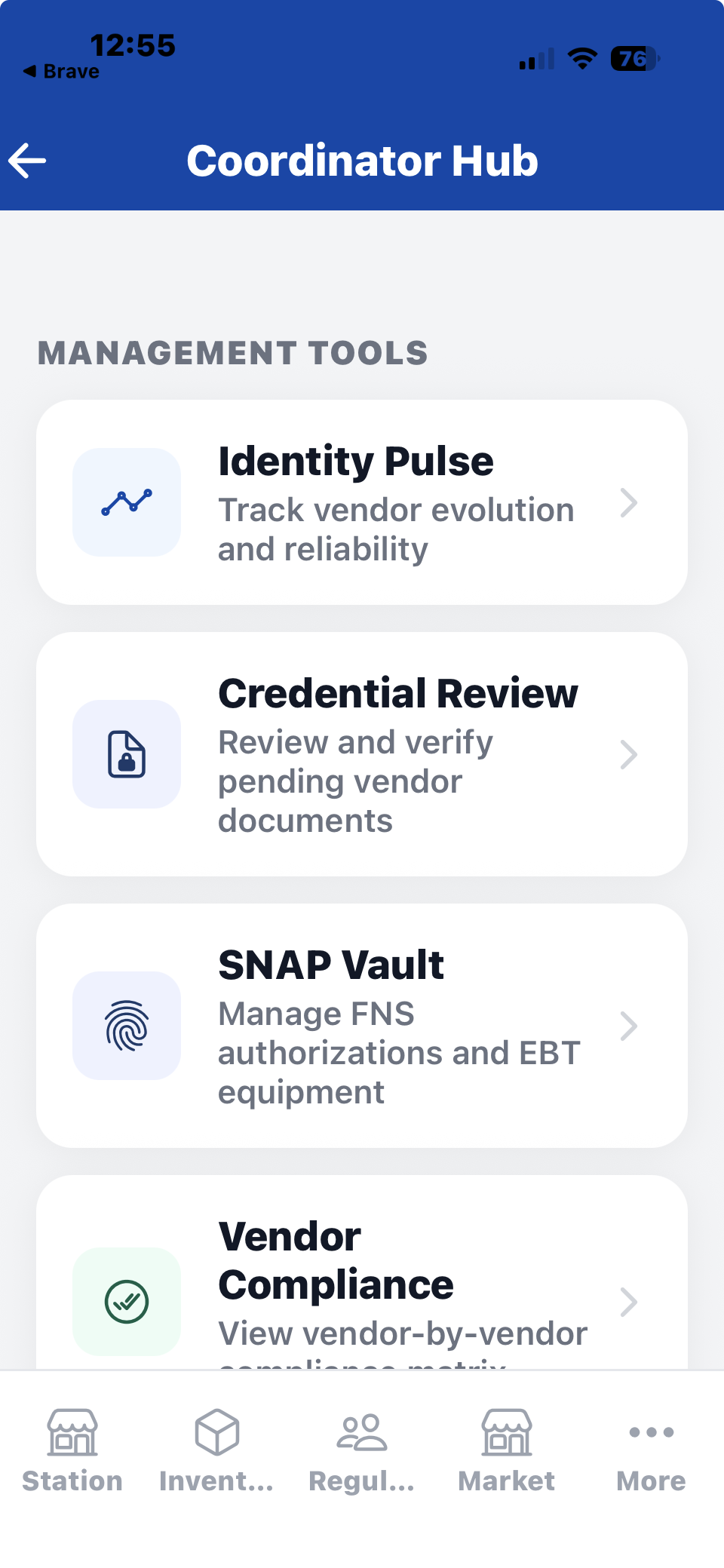Screen dimensions: 724x1568
Task: Click the back arrow in the header
Action: 27,160
